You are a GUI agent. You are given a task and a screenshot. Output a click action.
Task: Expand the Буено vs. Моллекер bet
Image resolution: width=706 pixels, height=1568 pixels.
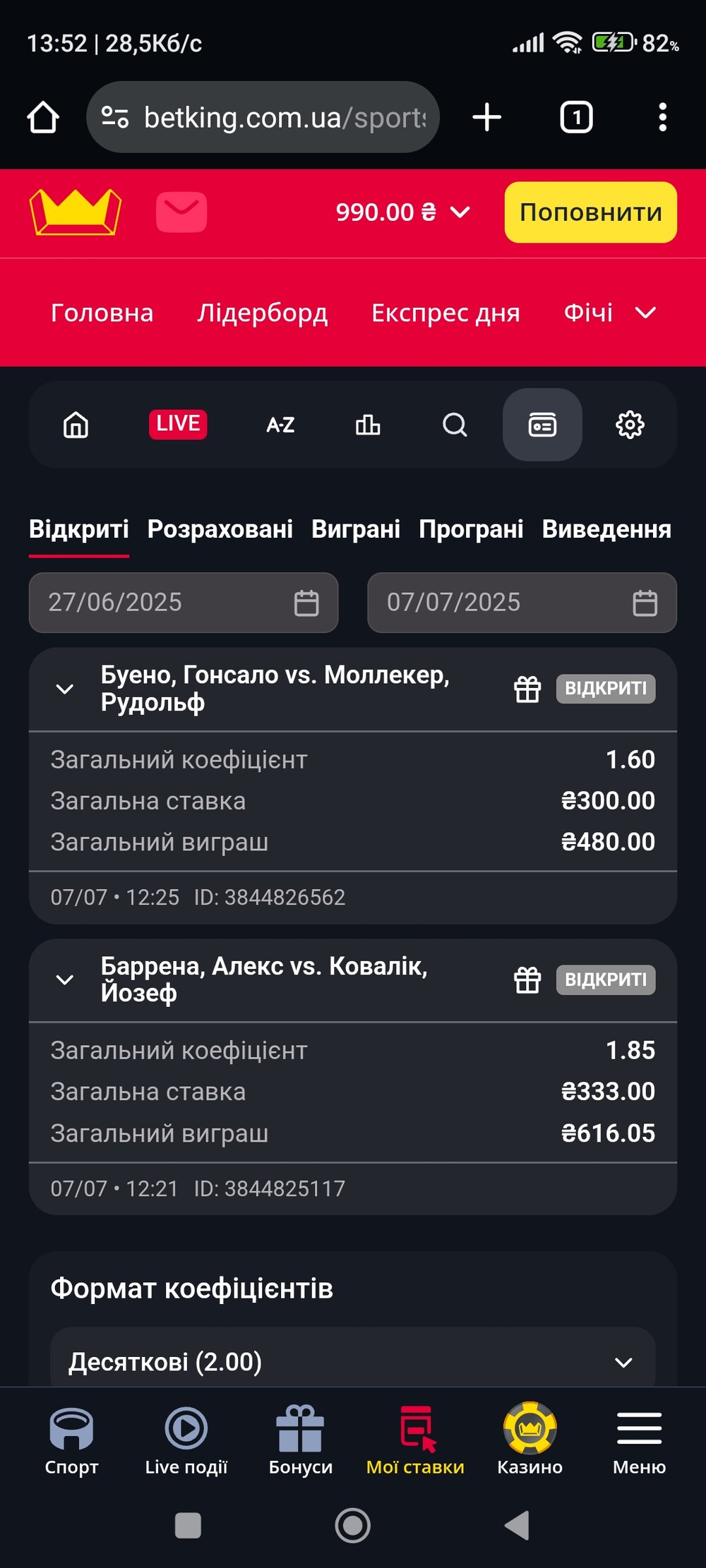click(65, 689)
